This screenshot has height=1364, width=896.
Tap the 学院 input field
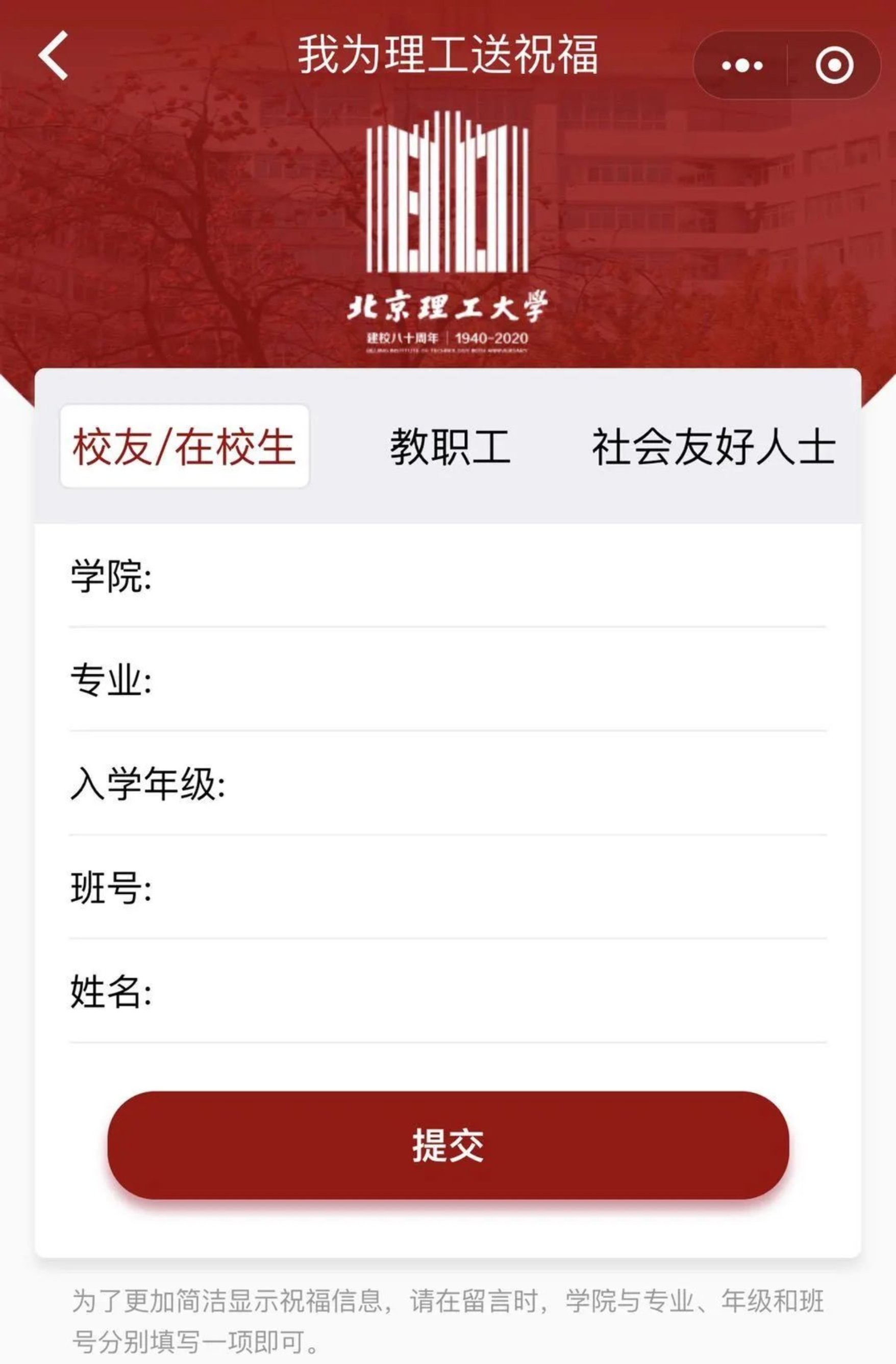[x=487, y=576]
